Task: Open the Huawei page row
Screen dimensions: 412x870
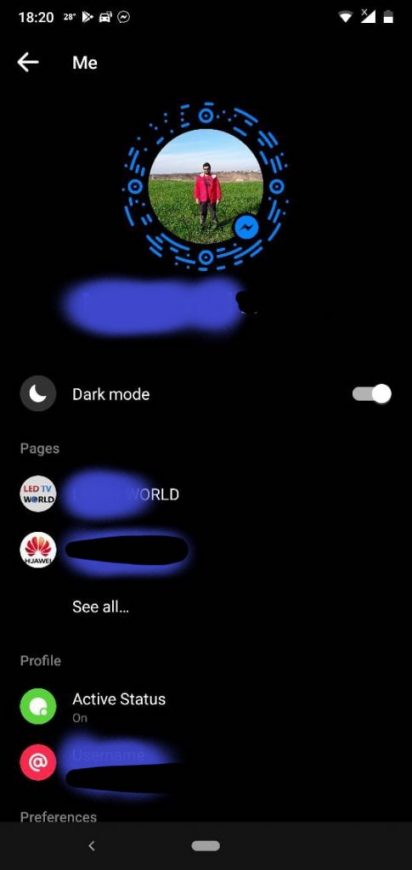Action: (x=206, y=550)
